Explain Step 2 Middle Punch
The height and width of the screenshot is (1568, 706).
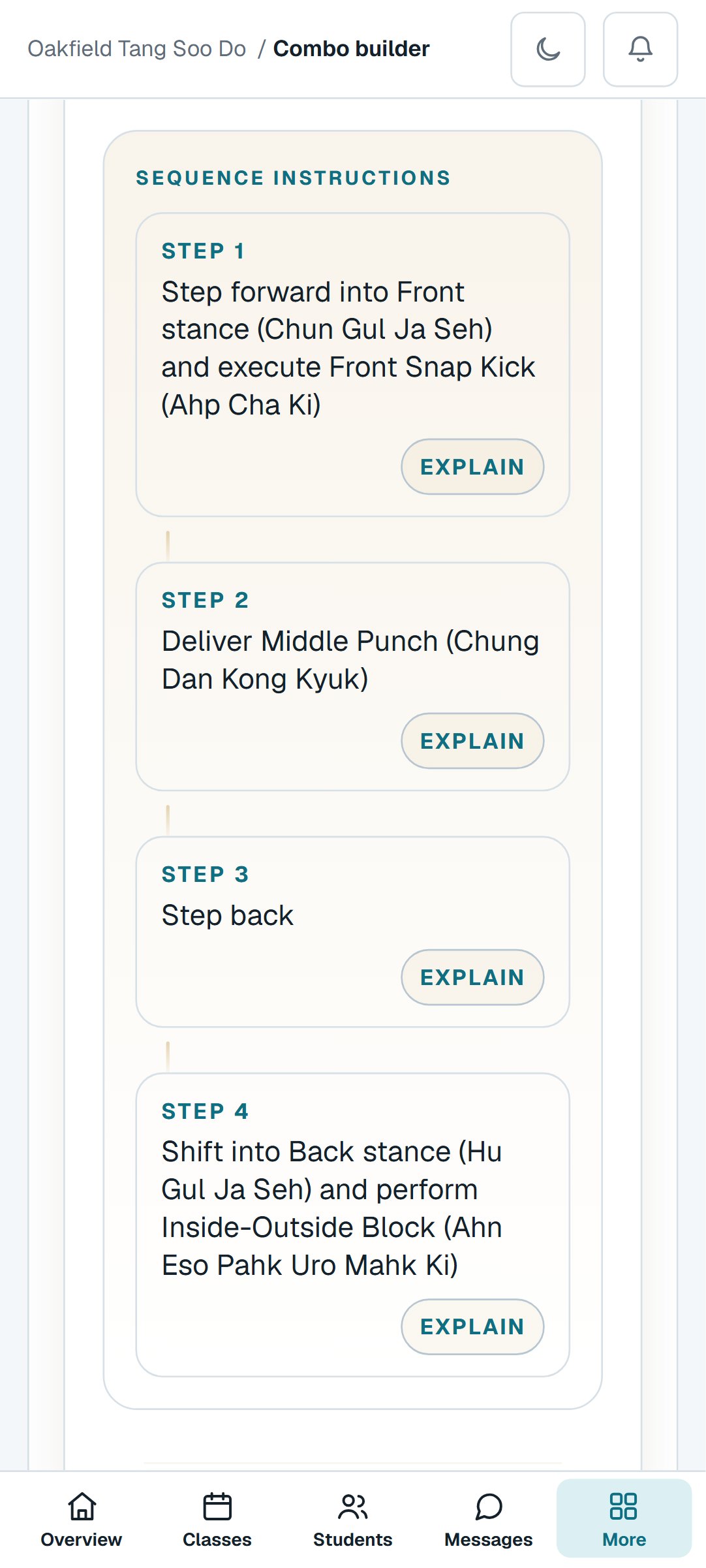[472, 741]
